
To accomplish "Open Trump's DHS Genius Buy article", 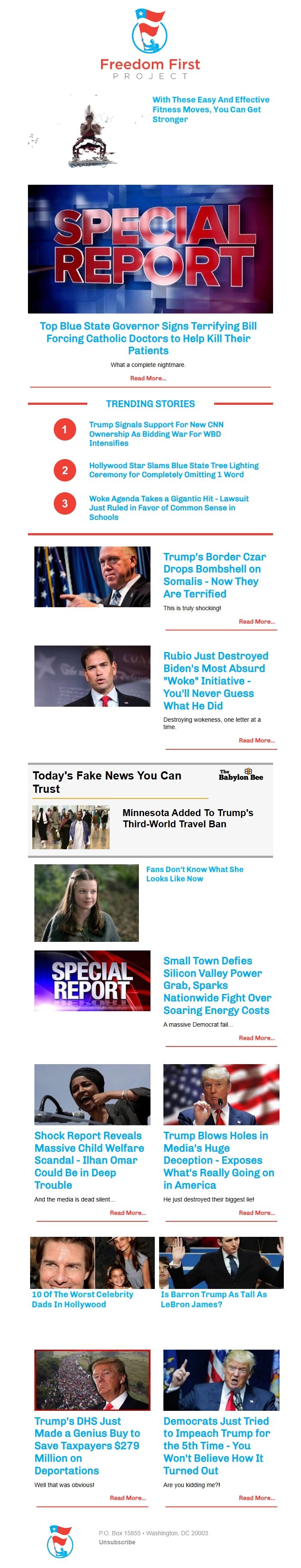I will (x=87, y=1446).
